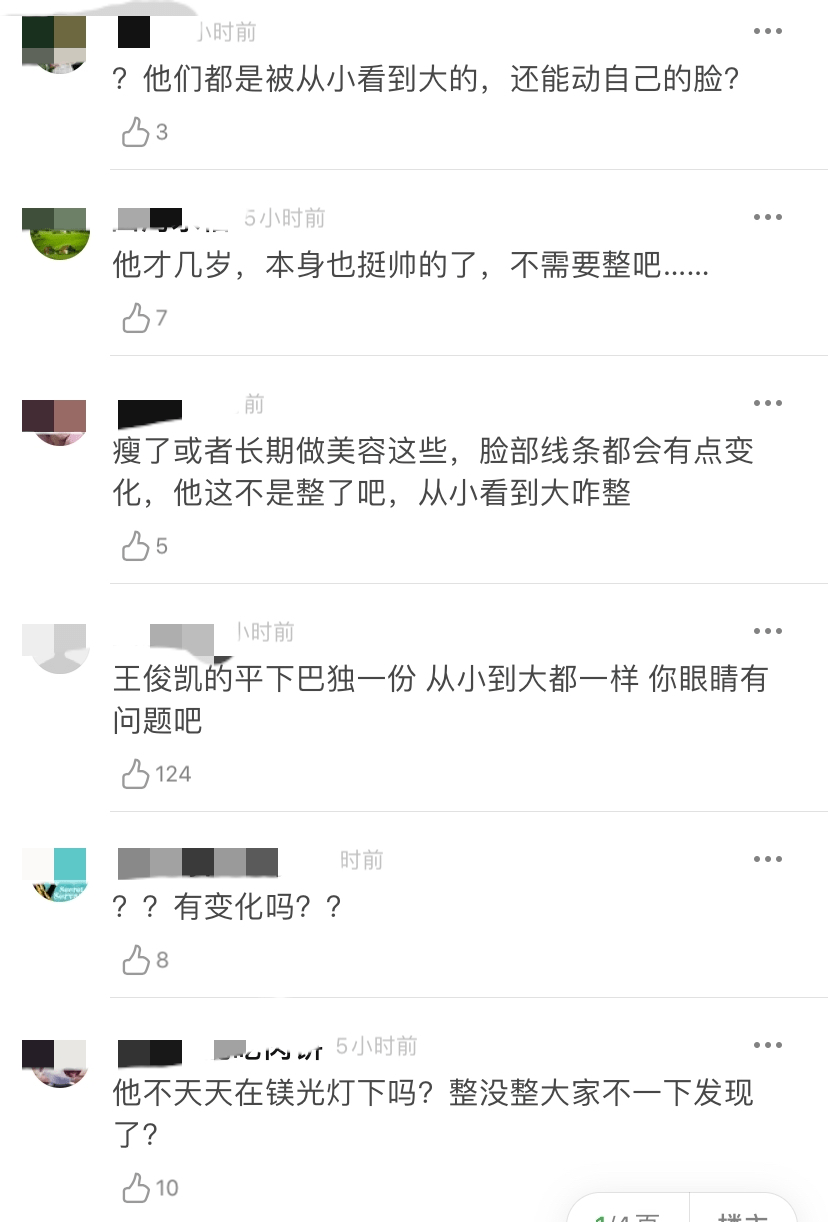The height and width of the screenshot is (1222, 828).
Task: Open overflow menu for '瘦了或者长期做美容' comment
Action: (767, 403)
